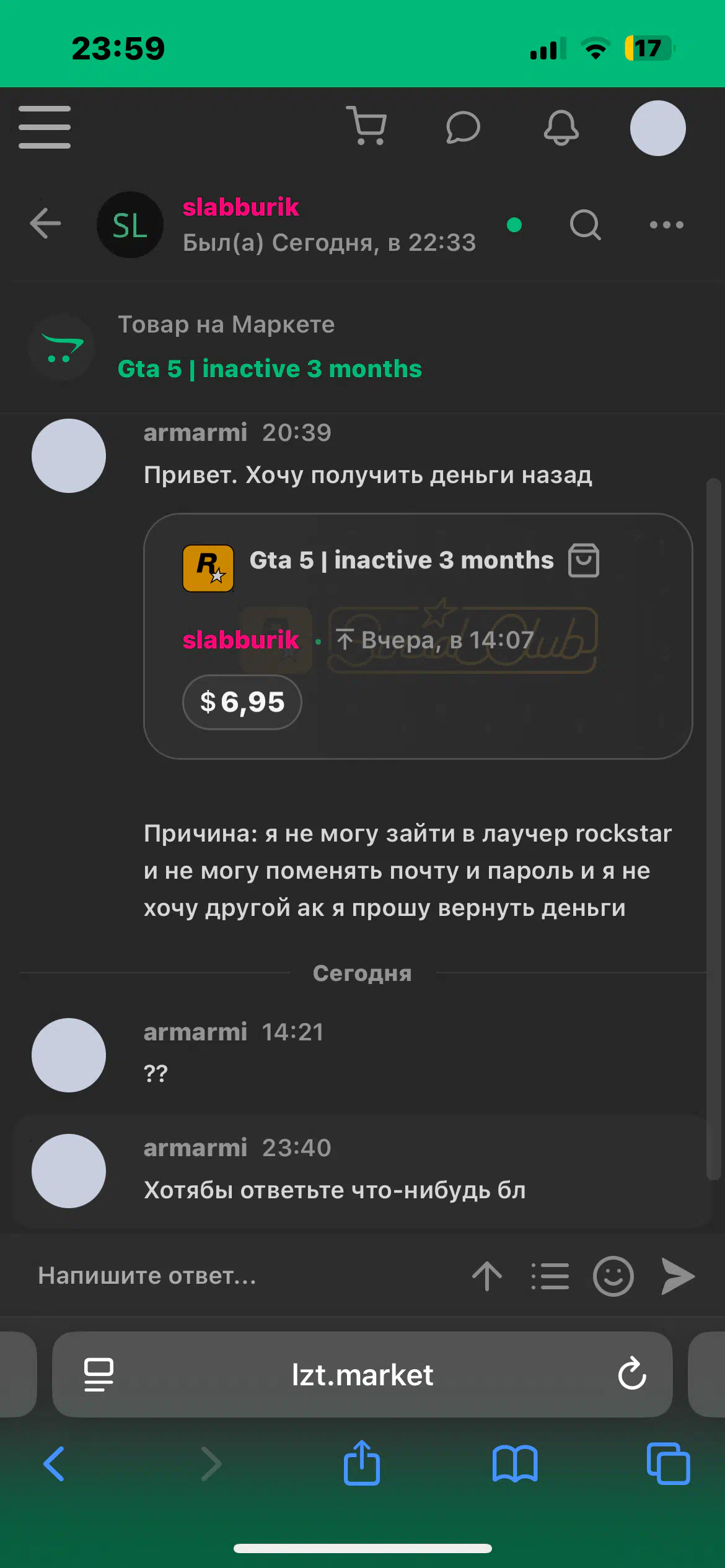Go back from slabburik conversation
The width and height of the screenshot is (725, 1568).
(x=45, y=224)
